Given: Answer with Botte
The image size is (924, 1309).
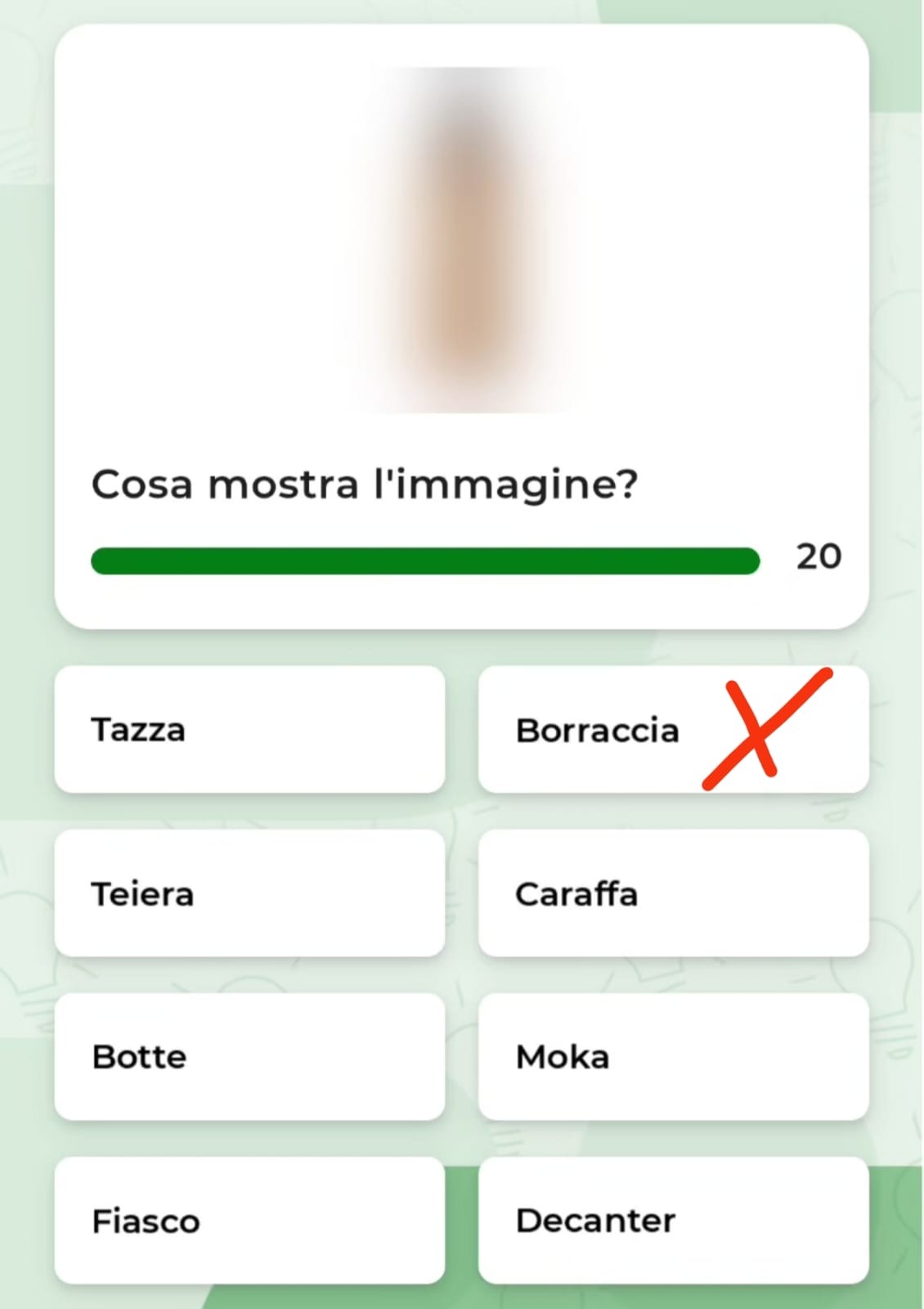Looking at the screenshot, I should [249, 1056].
